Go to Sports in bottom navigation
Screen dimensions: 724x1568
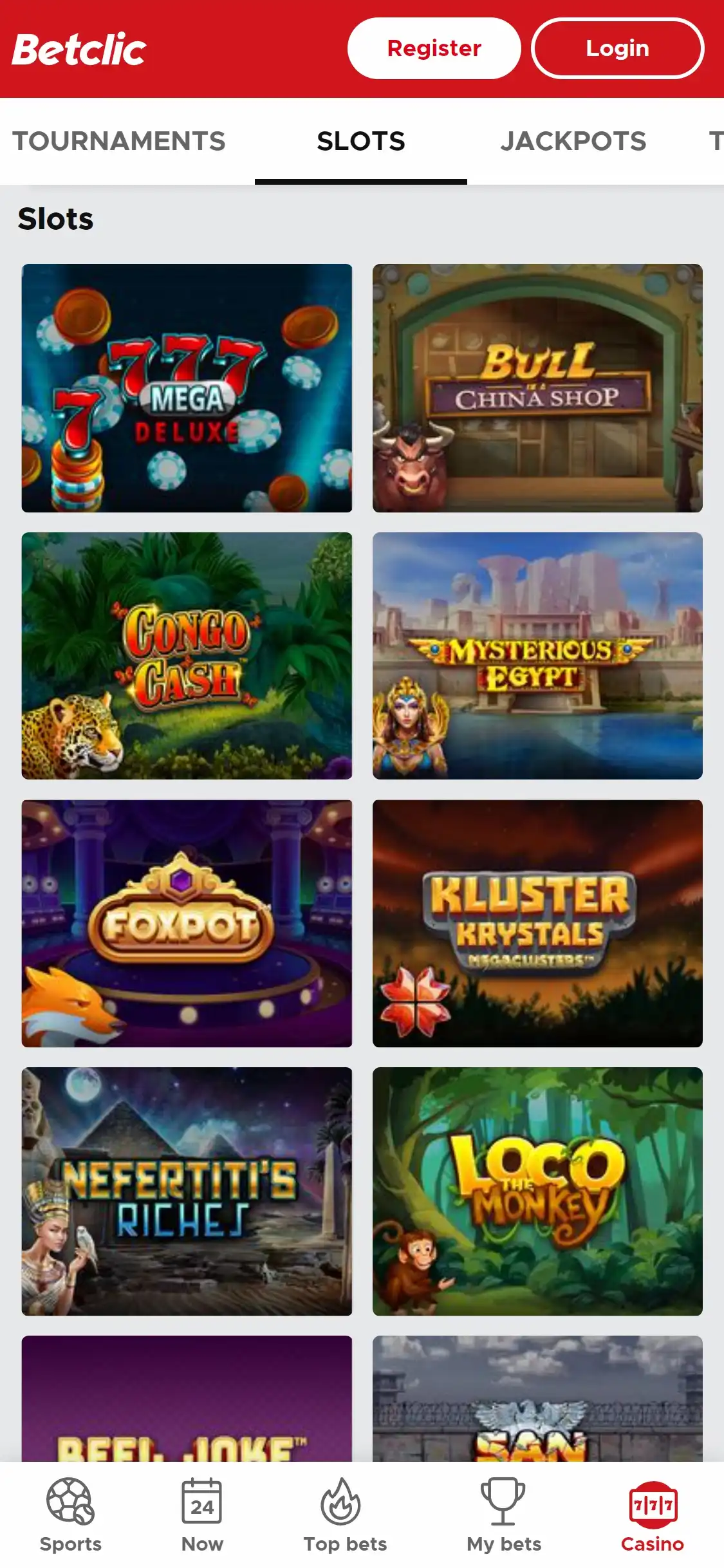point(71,1515)
